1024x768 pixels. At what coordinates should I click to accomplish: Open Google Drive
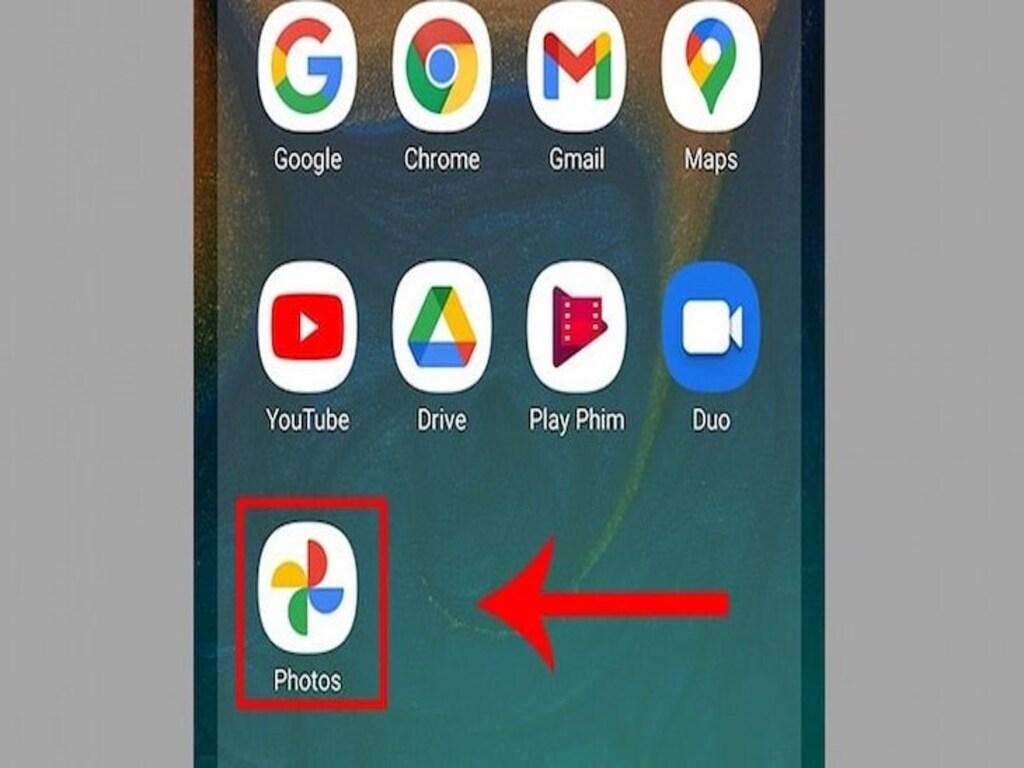click(x=441, y=327)
